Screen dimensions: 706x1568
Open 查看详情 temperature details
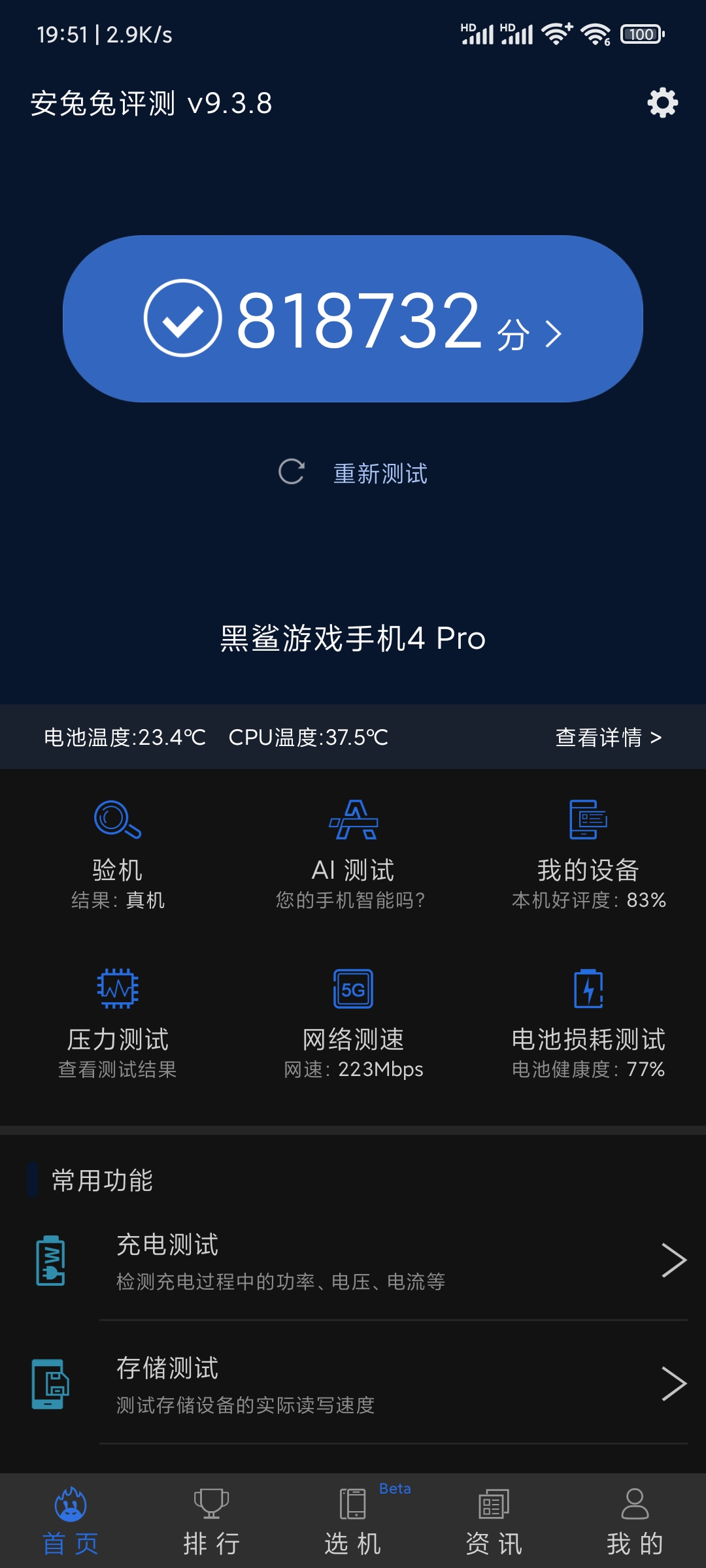608,738
